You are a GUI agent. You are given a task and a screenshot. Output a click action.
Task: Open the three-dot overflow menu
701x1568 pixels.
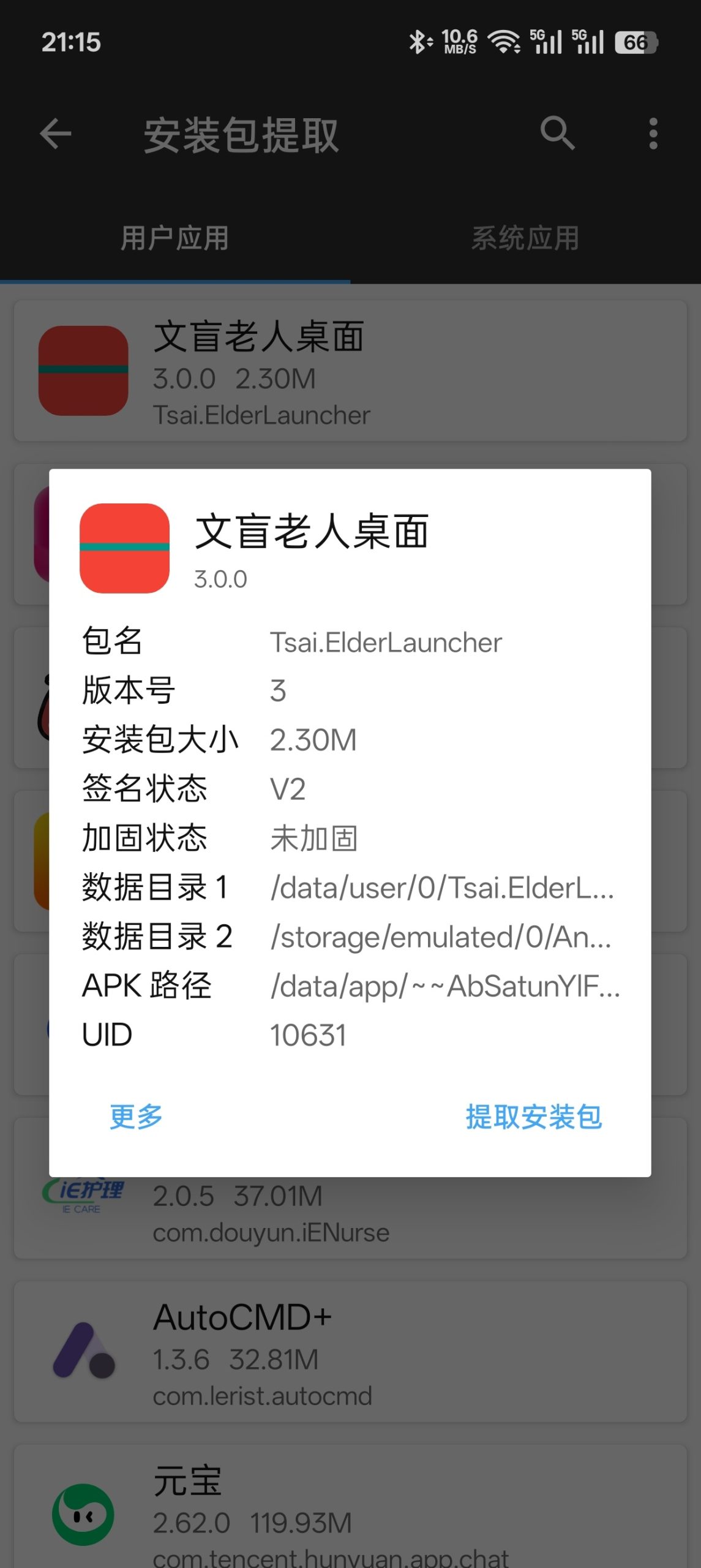(654, 134)
